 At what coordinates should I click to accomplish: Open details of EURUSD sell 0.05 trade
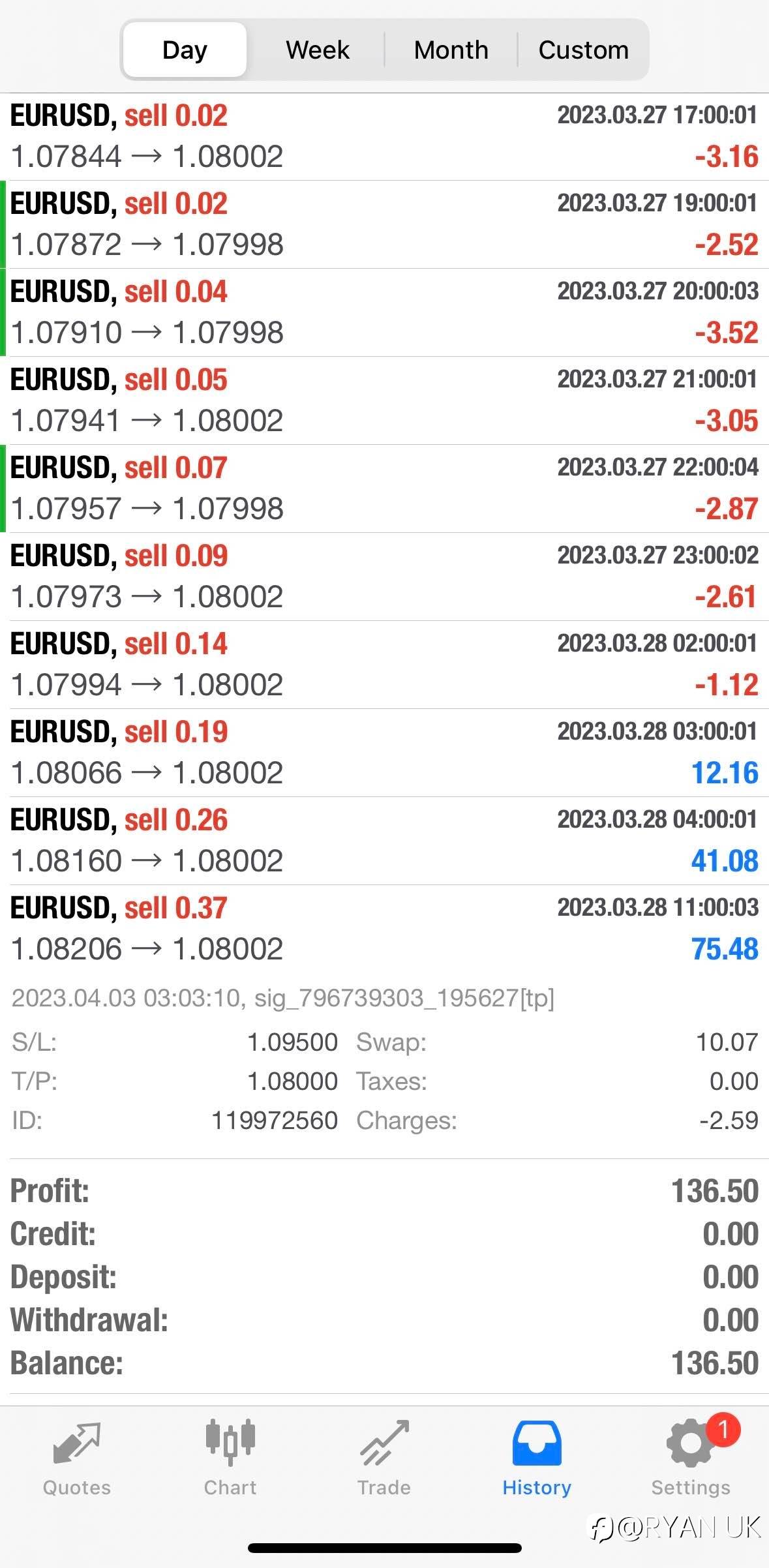384,400
